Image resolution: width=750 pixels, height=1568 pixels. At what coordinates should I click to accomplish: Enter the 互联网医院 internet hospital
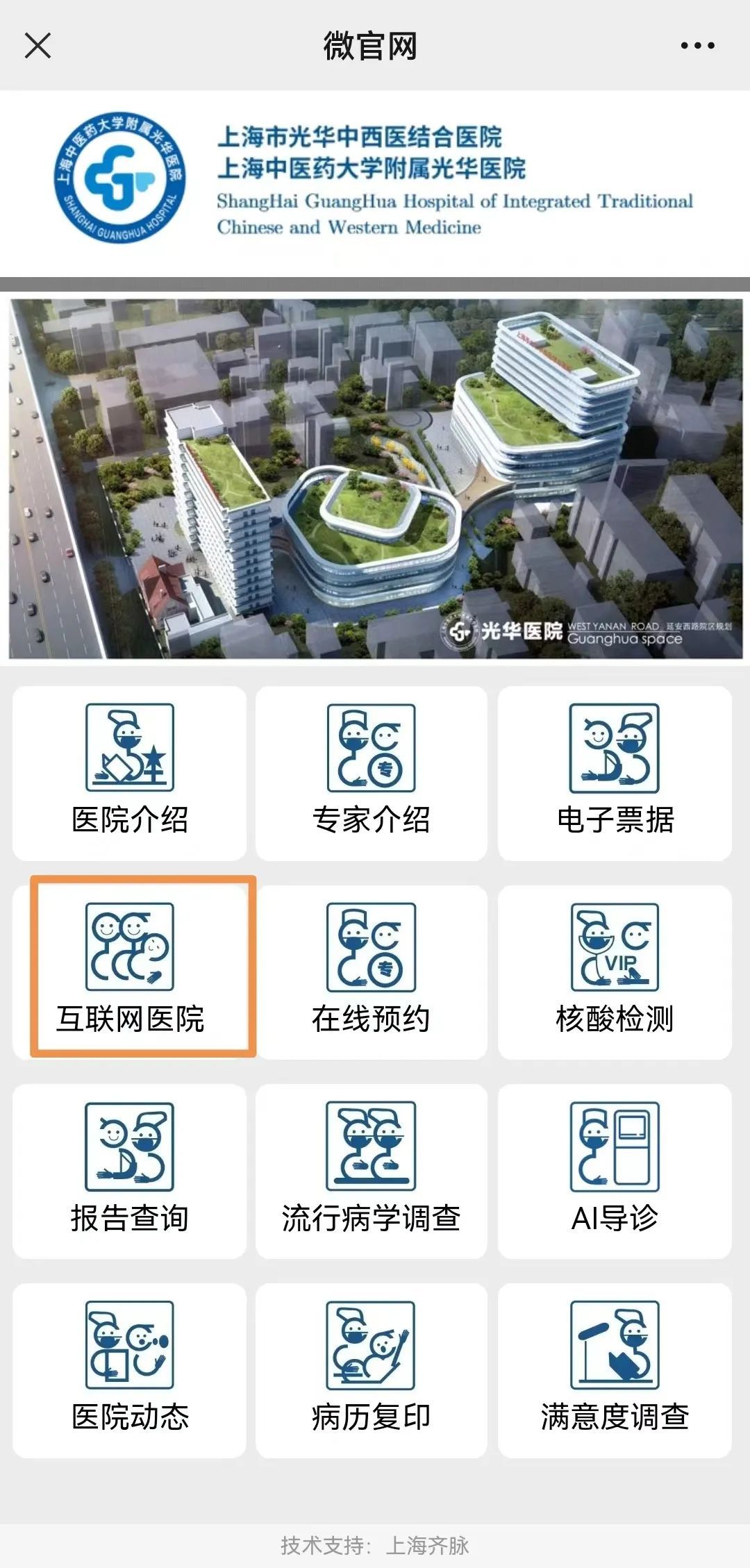click(130, 971)
